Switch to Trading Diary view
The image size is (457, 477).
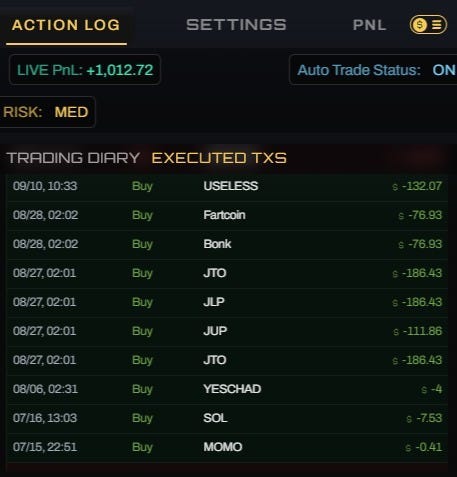coord(73,158)
